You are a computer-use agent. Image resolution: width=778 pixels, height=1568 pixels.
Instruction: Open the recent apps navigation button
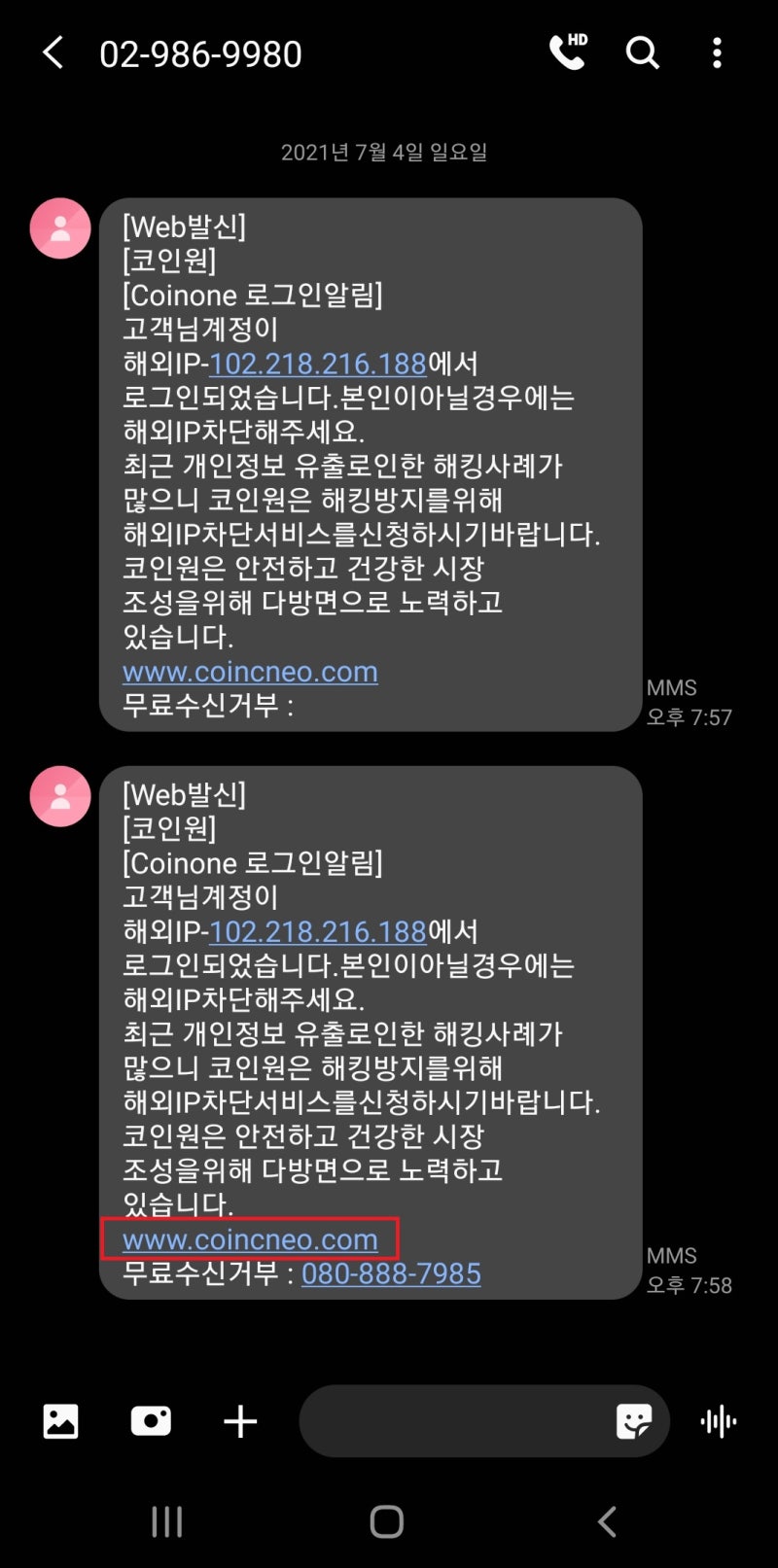tap(167, 1522)
